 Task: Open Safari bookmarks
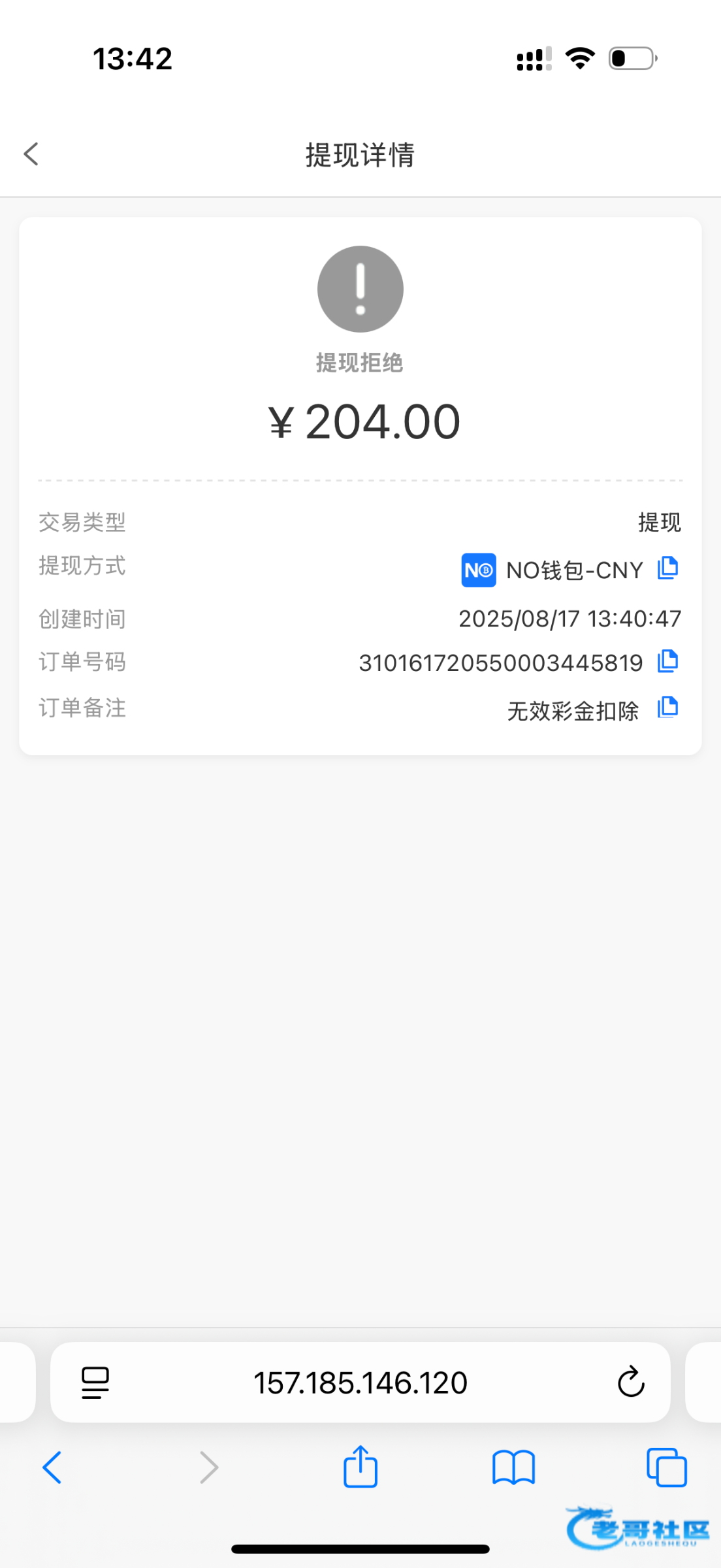pos(513,1467)
